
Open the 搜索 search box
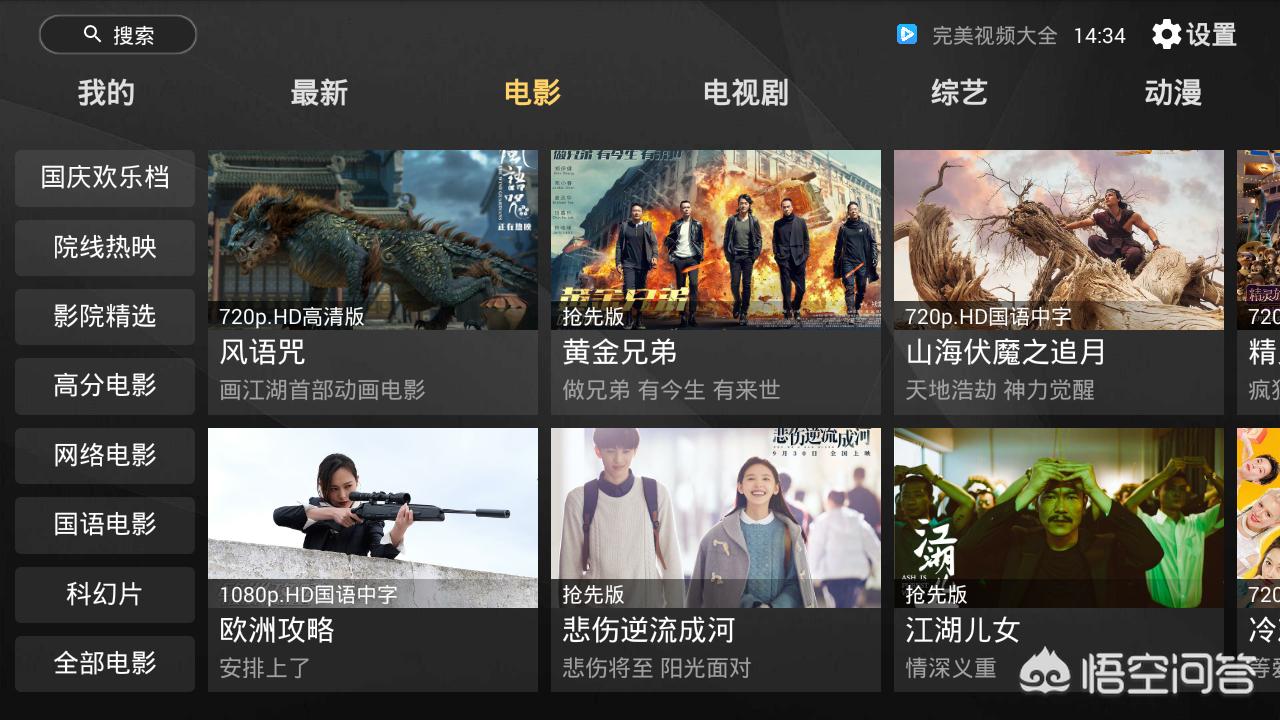(x=118, y=35)
